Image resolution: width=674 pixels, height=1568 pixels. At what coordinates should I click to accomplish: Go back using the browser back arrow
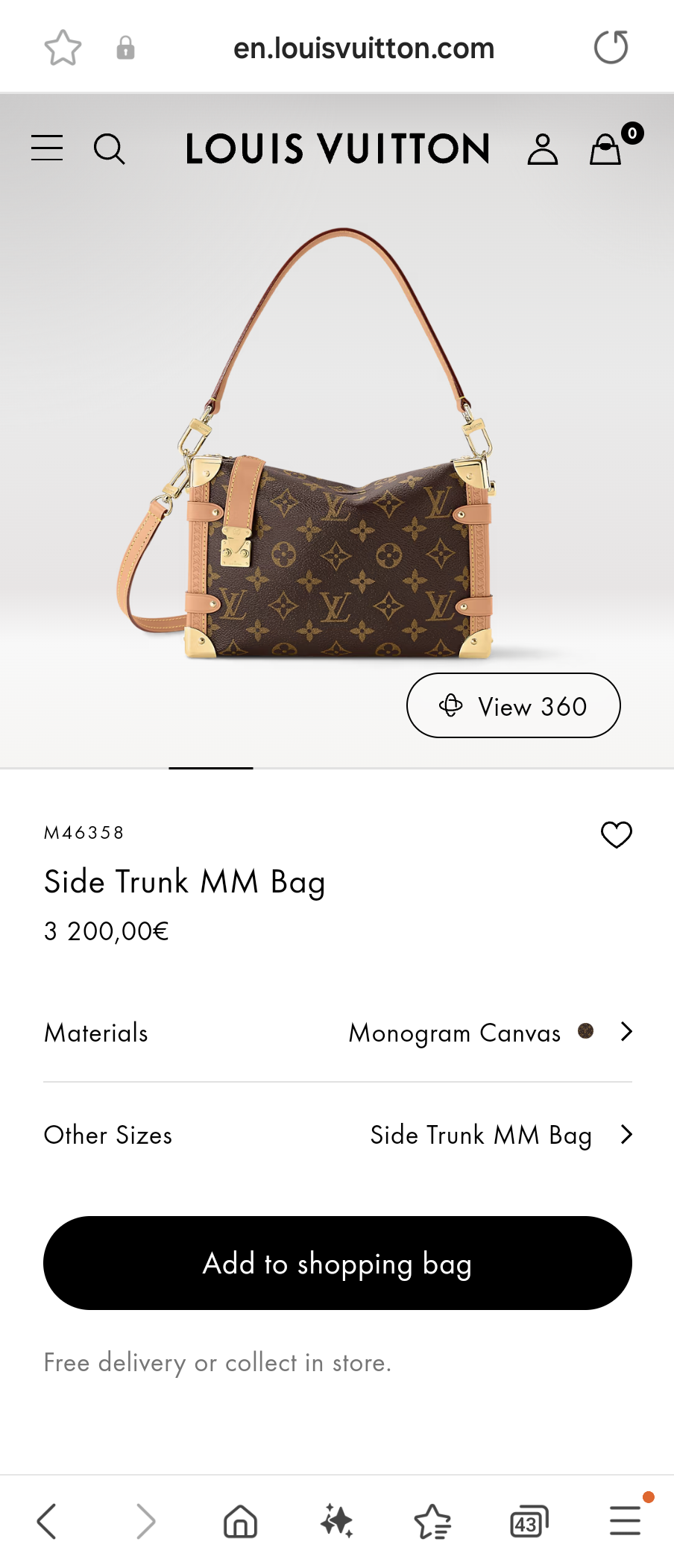(x=47, y=1521)
